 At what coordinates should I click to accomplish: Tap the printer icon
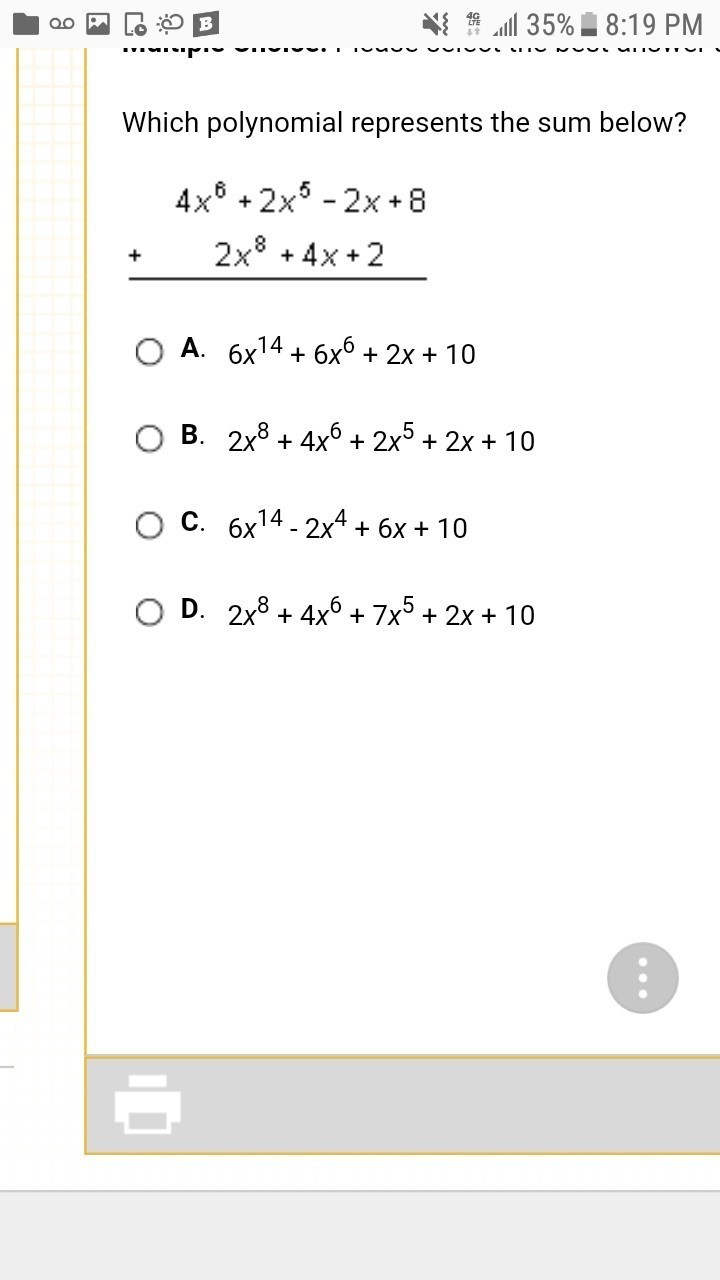coord(148,1104)
